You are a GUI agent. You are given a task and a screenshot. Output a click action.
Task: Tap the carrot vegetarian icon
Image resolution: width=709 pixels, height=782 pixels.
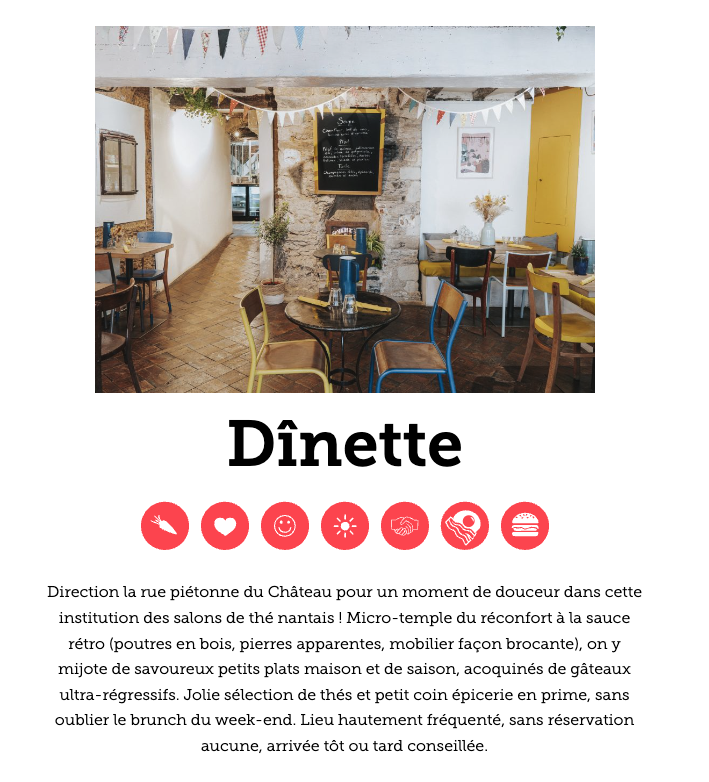(x=165, y=526)
